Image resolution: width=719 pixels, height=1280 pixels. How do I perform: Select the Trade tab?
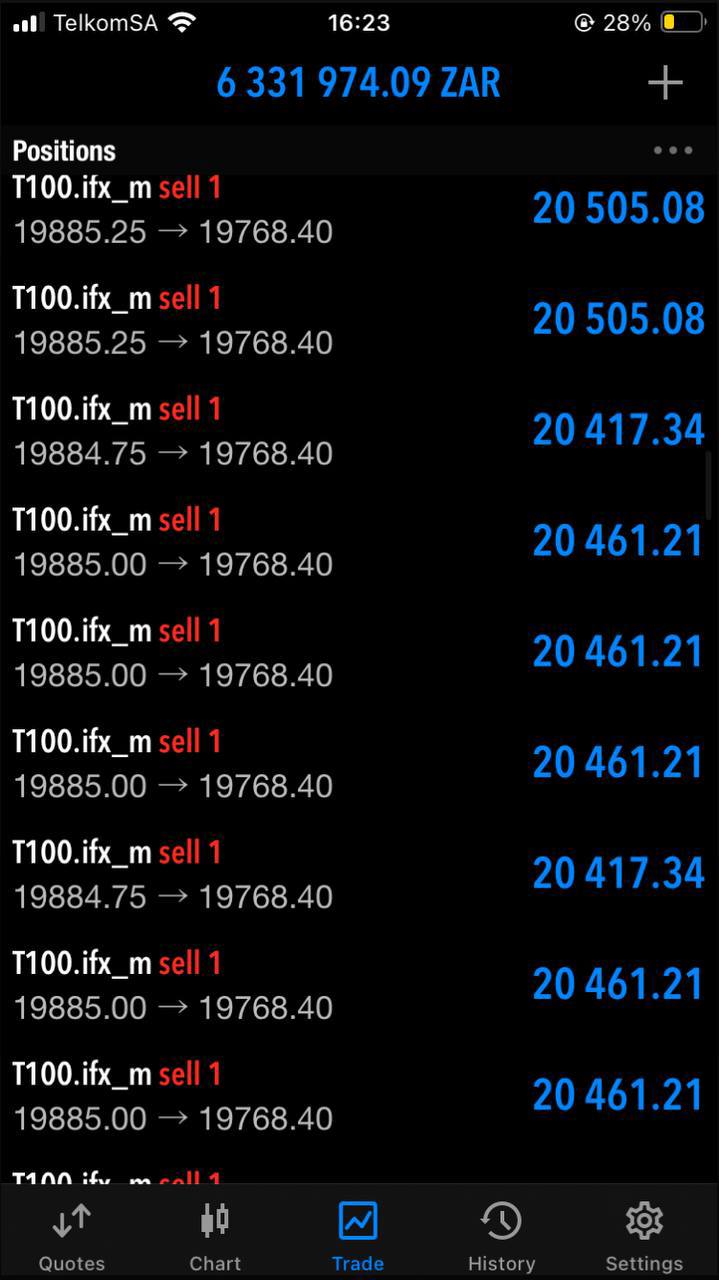(x=358, y=1236)
